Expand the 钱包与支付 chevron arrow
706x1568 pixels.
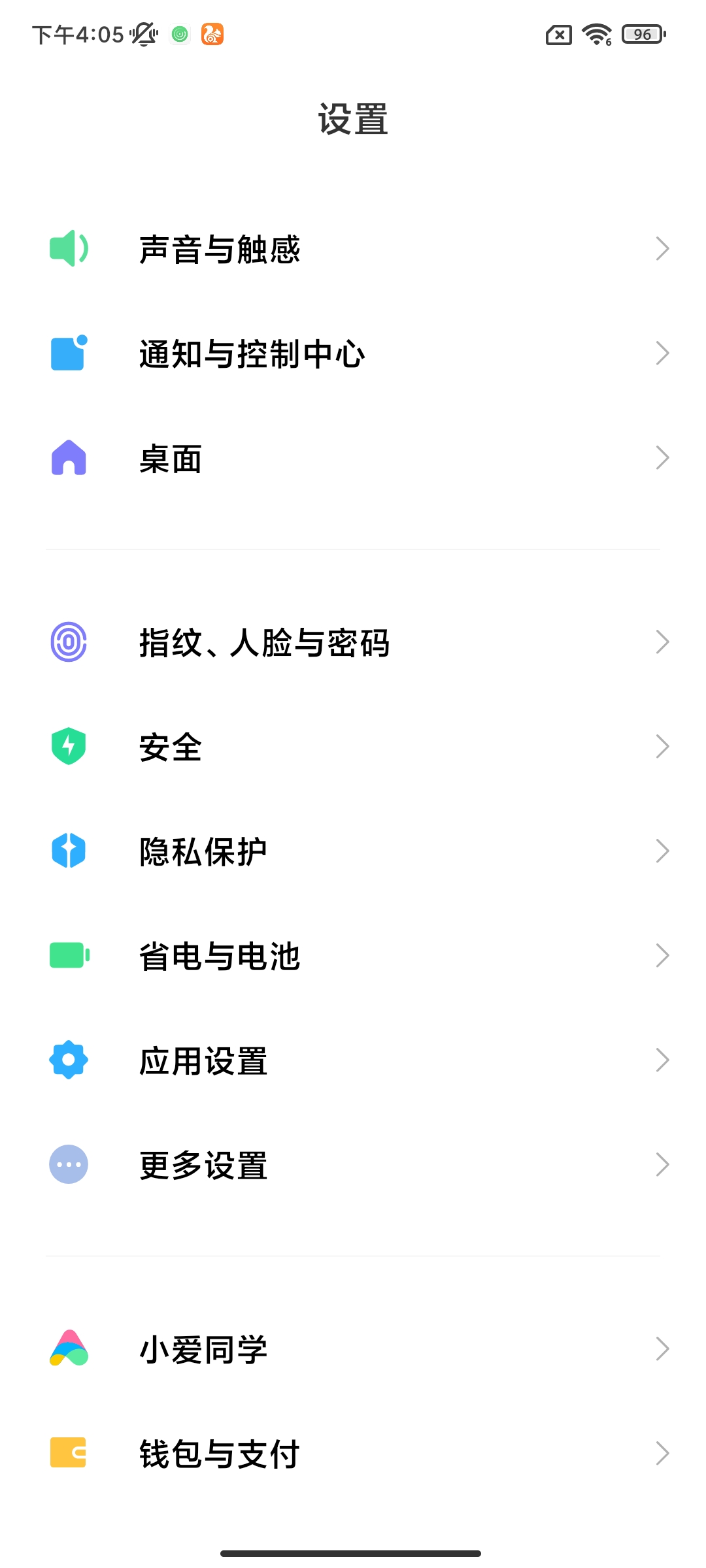663,1454
